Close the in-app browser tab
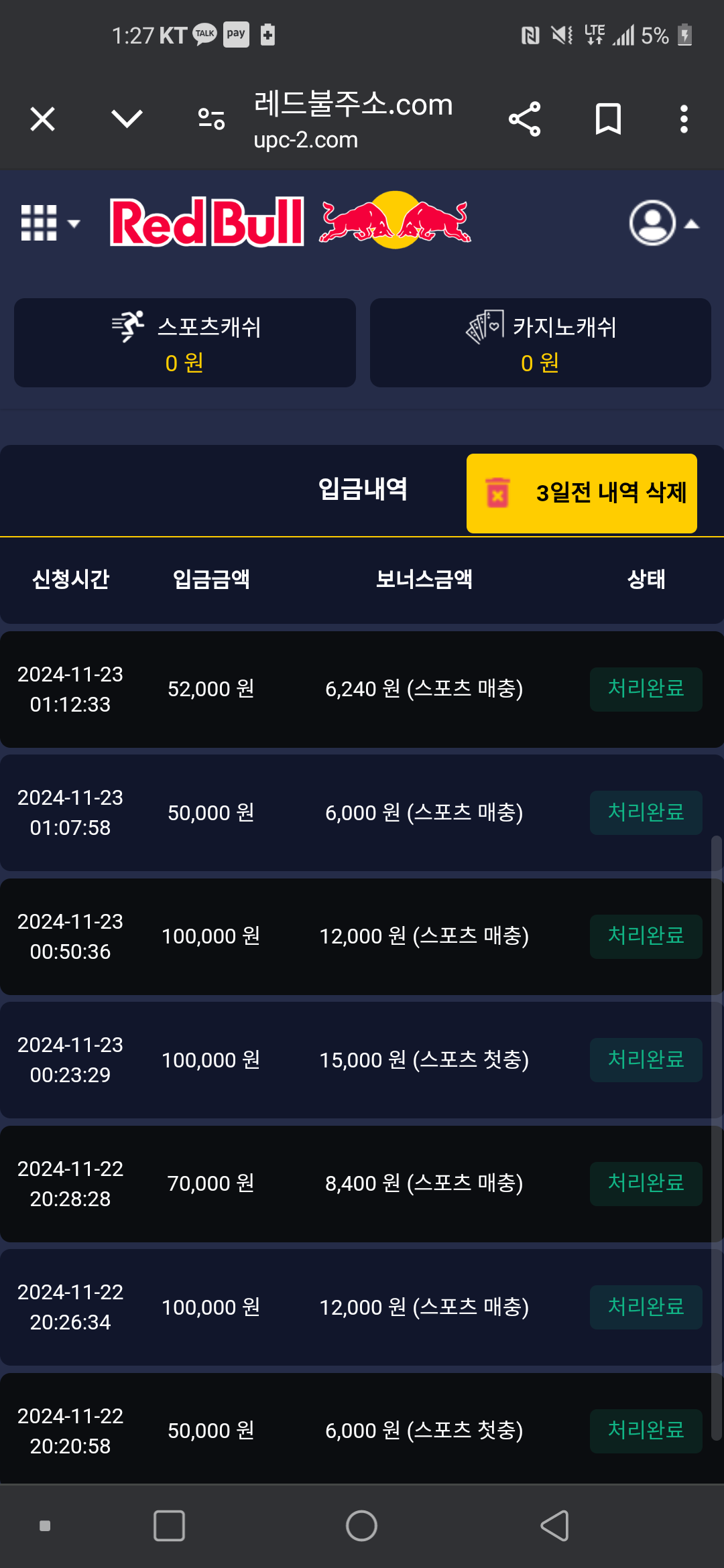724x1568 pixels. click(x=42, y=120)
